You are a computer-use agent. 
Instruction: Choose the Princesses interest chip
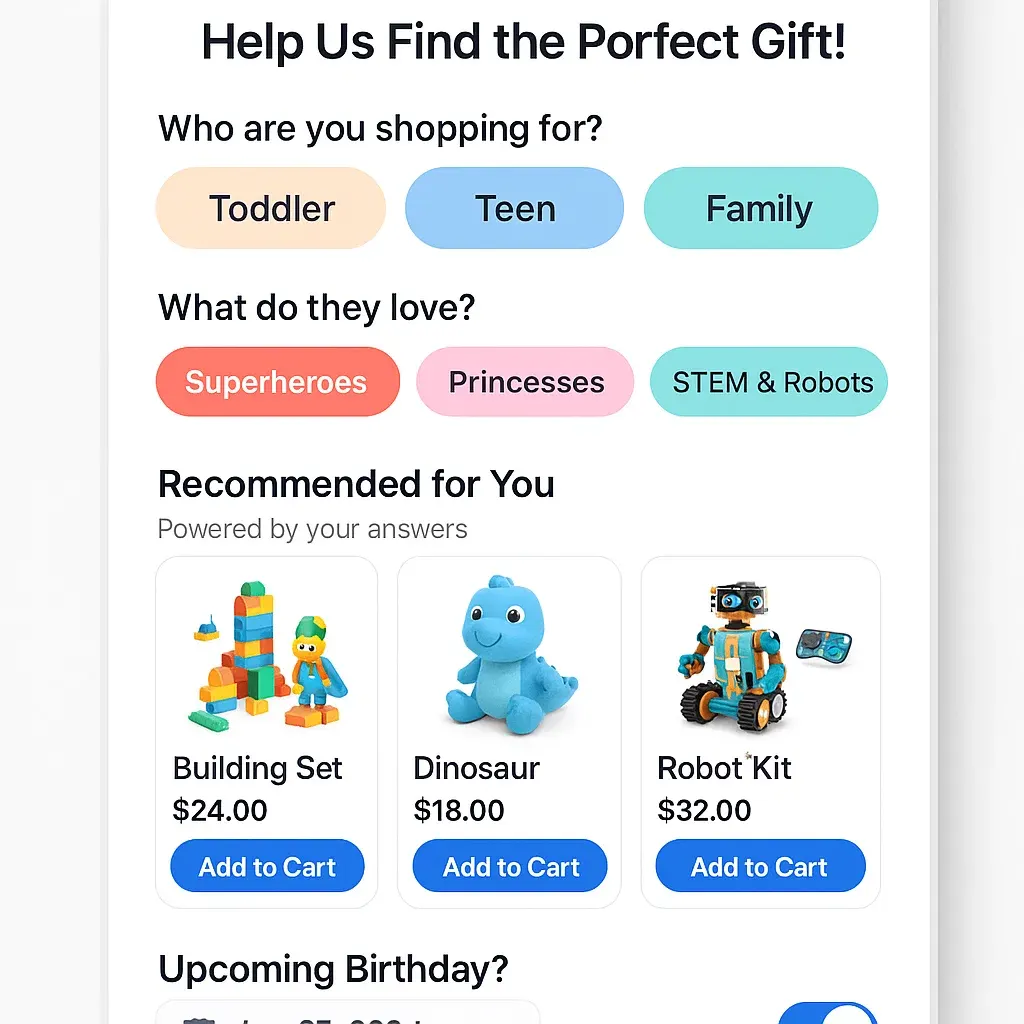click(x=525, y=382)
